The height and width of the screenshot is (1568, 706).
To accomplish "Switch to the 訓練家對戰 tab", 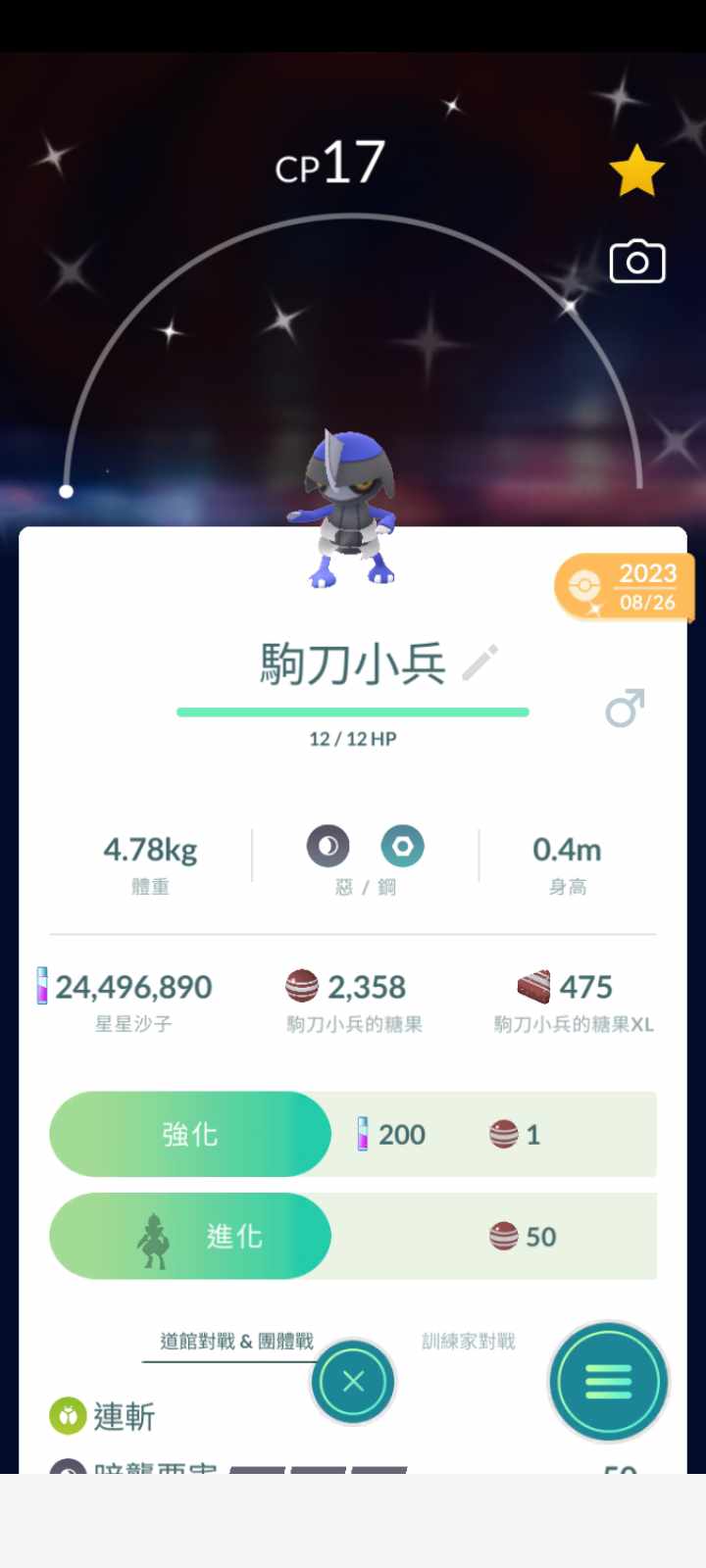I will (x=468, y=1341).
